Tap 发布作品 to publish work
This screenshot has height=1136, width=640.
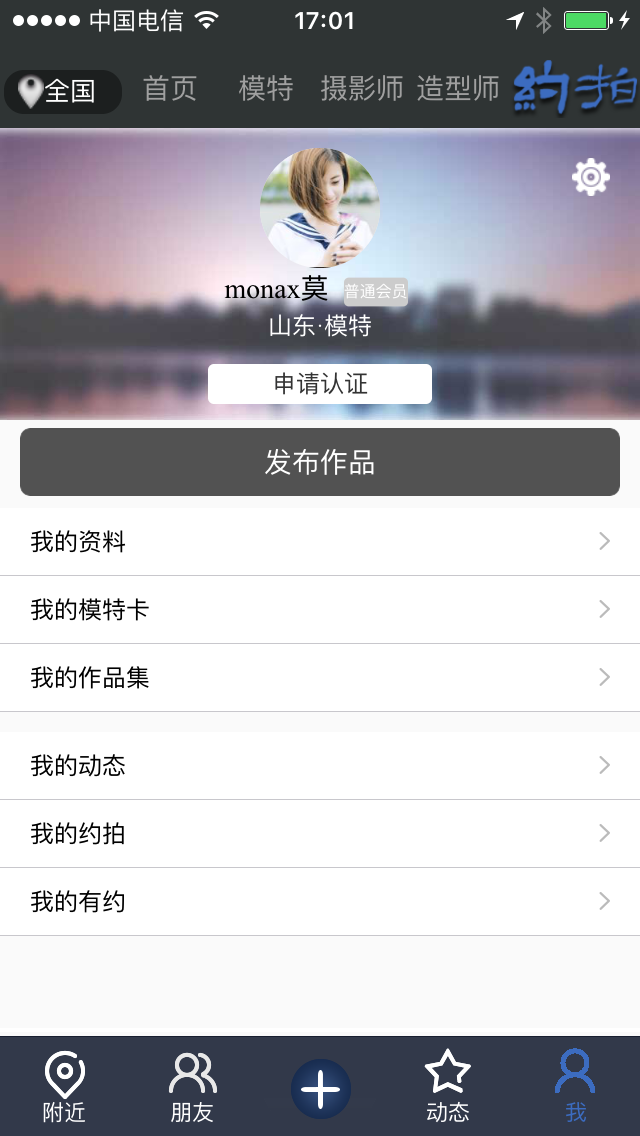pos(320,462)
